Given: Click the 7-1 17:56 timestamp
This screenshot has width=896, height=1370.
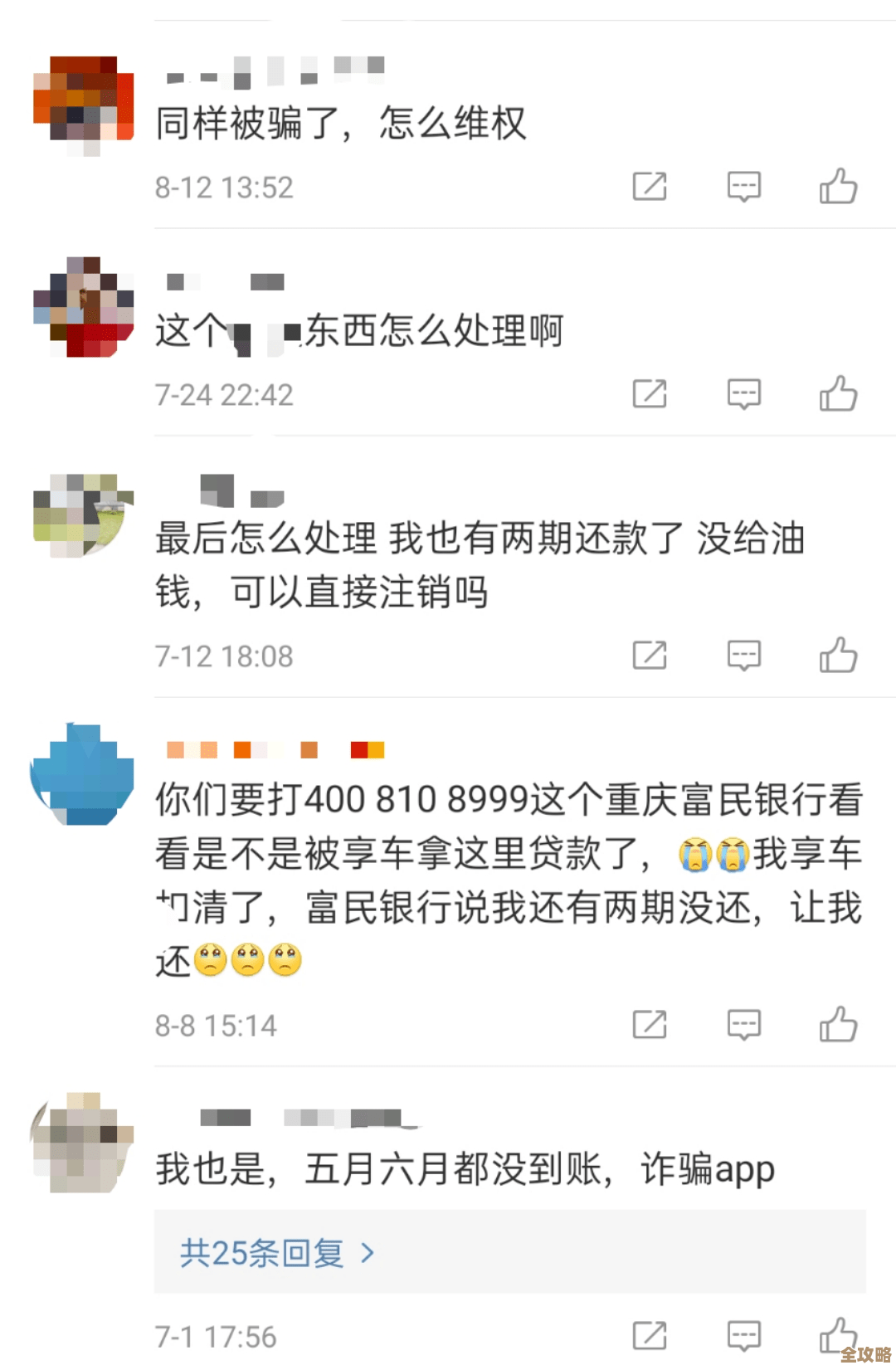Looking at the screenshot, I should tap(214, 1337).
